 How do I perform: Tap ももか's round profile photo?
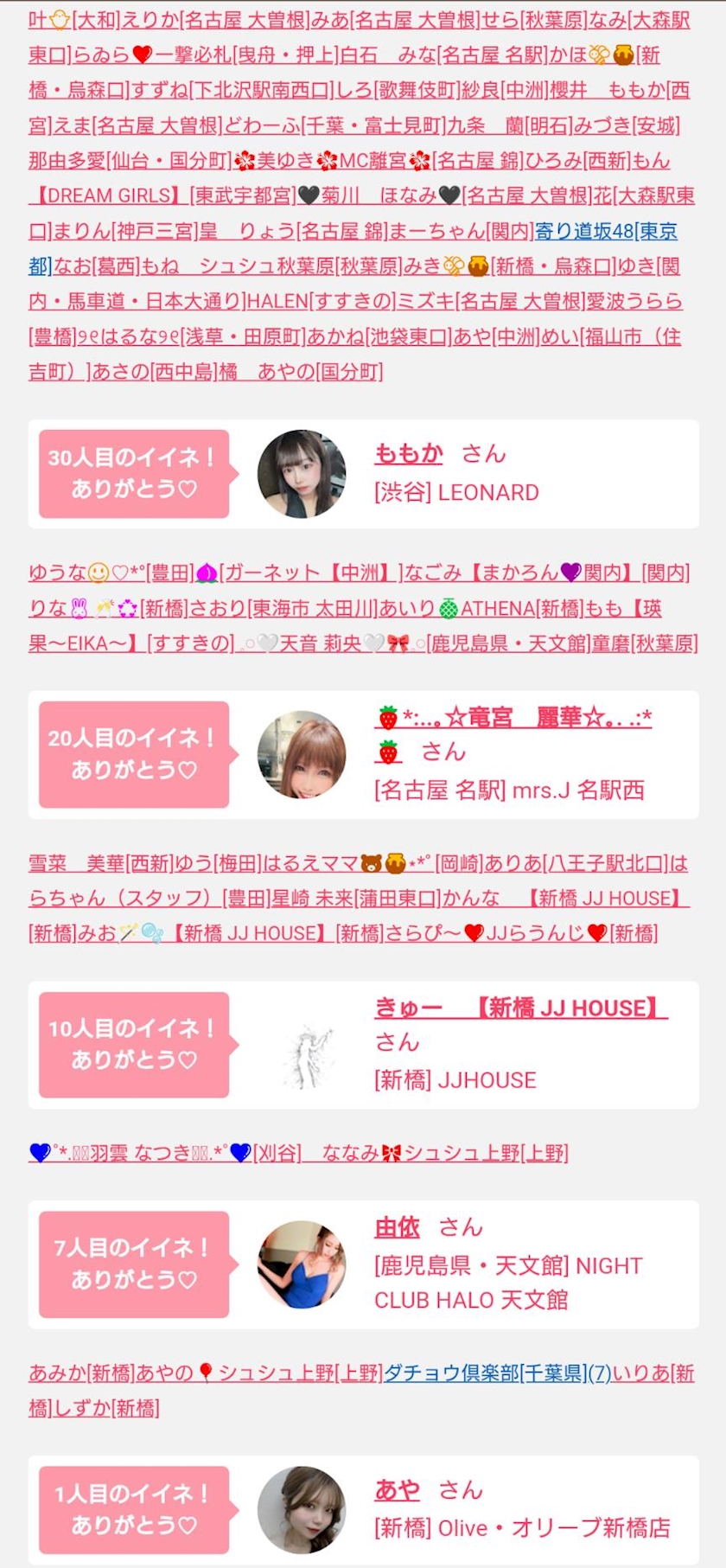tap(302, 474)
